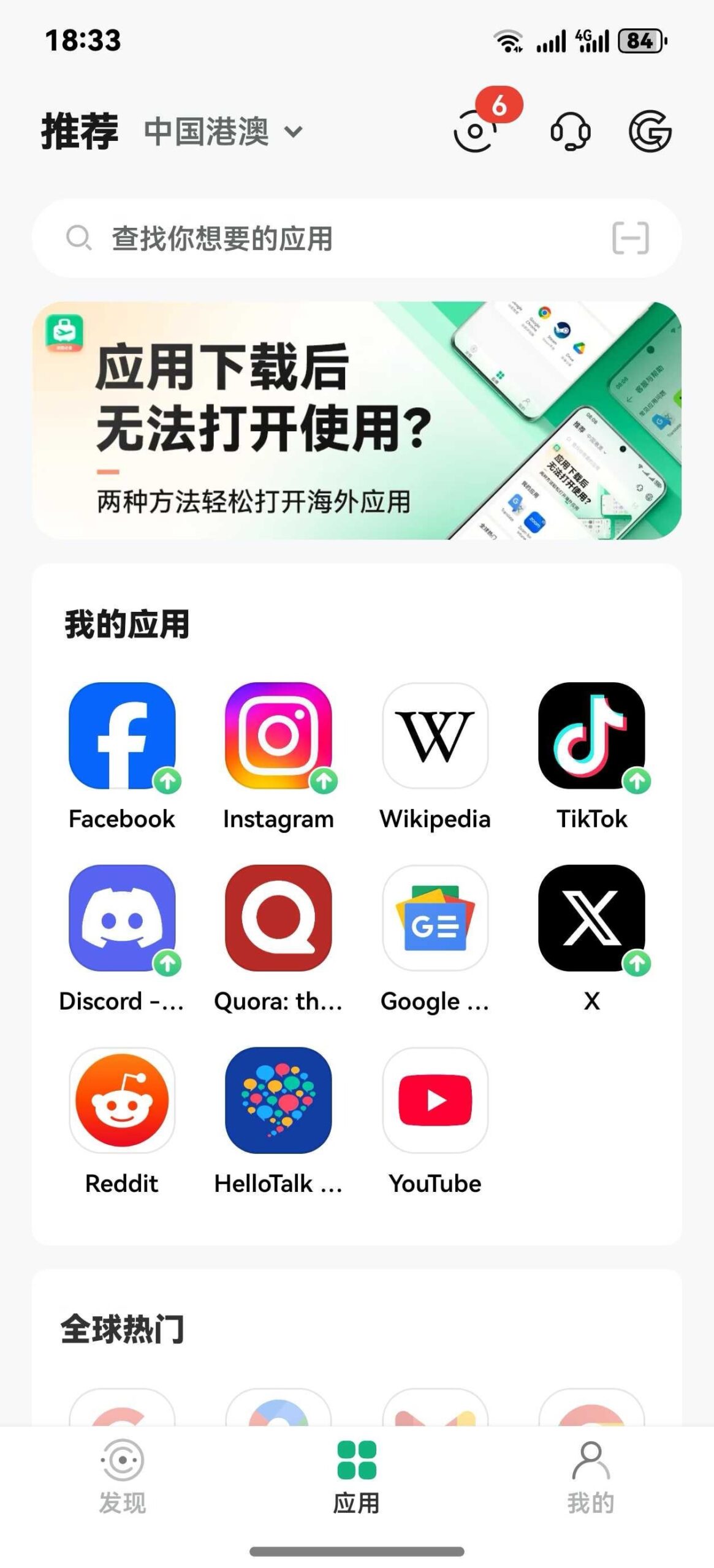This screenshot has width=714, height=1568.
Task: Go to the 我的 tab
Action: pos(590,1476)
